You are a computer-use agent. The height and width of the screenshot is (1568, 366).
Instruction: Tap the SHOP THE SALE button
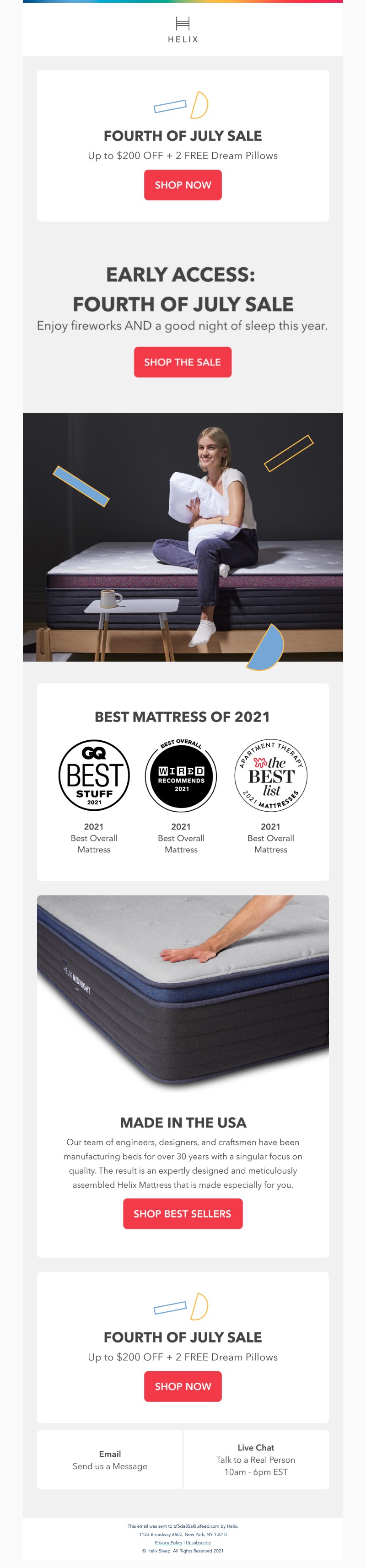183,362
